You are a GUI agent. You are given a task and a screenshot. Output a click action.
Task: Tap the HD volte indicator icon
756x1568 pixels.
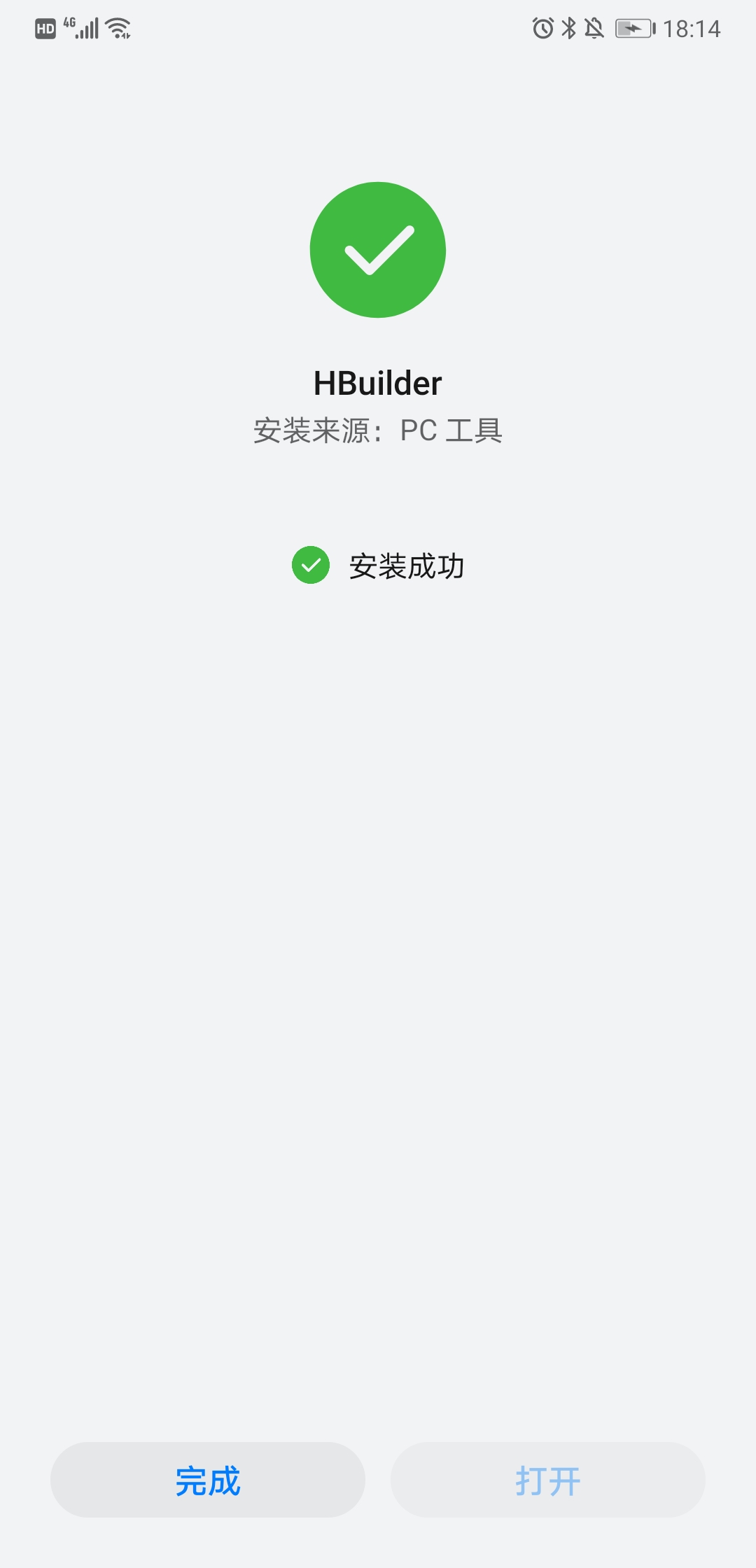click(45, 28)
